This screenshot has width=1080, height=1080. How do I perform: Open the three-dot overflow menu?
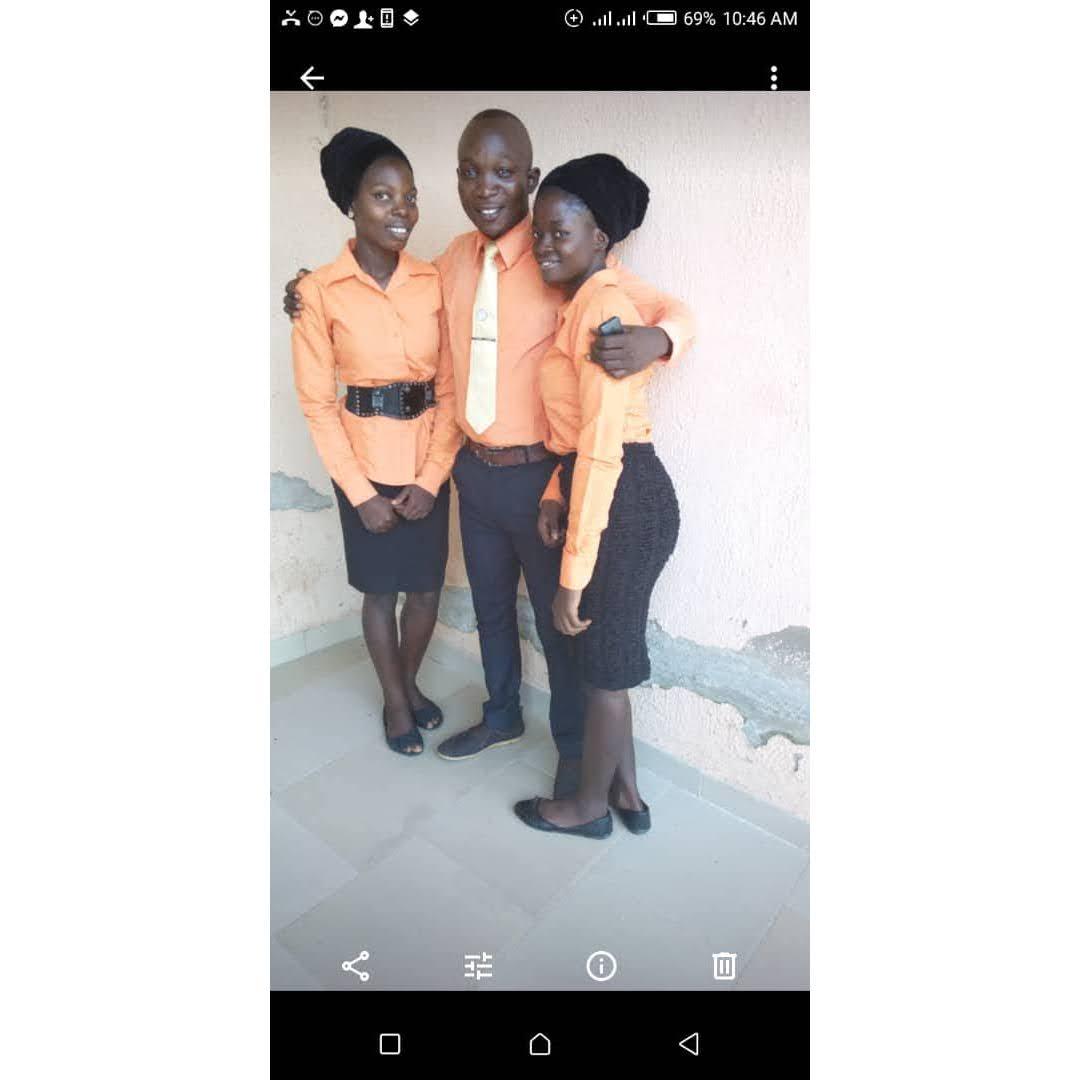pos(773,78)
